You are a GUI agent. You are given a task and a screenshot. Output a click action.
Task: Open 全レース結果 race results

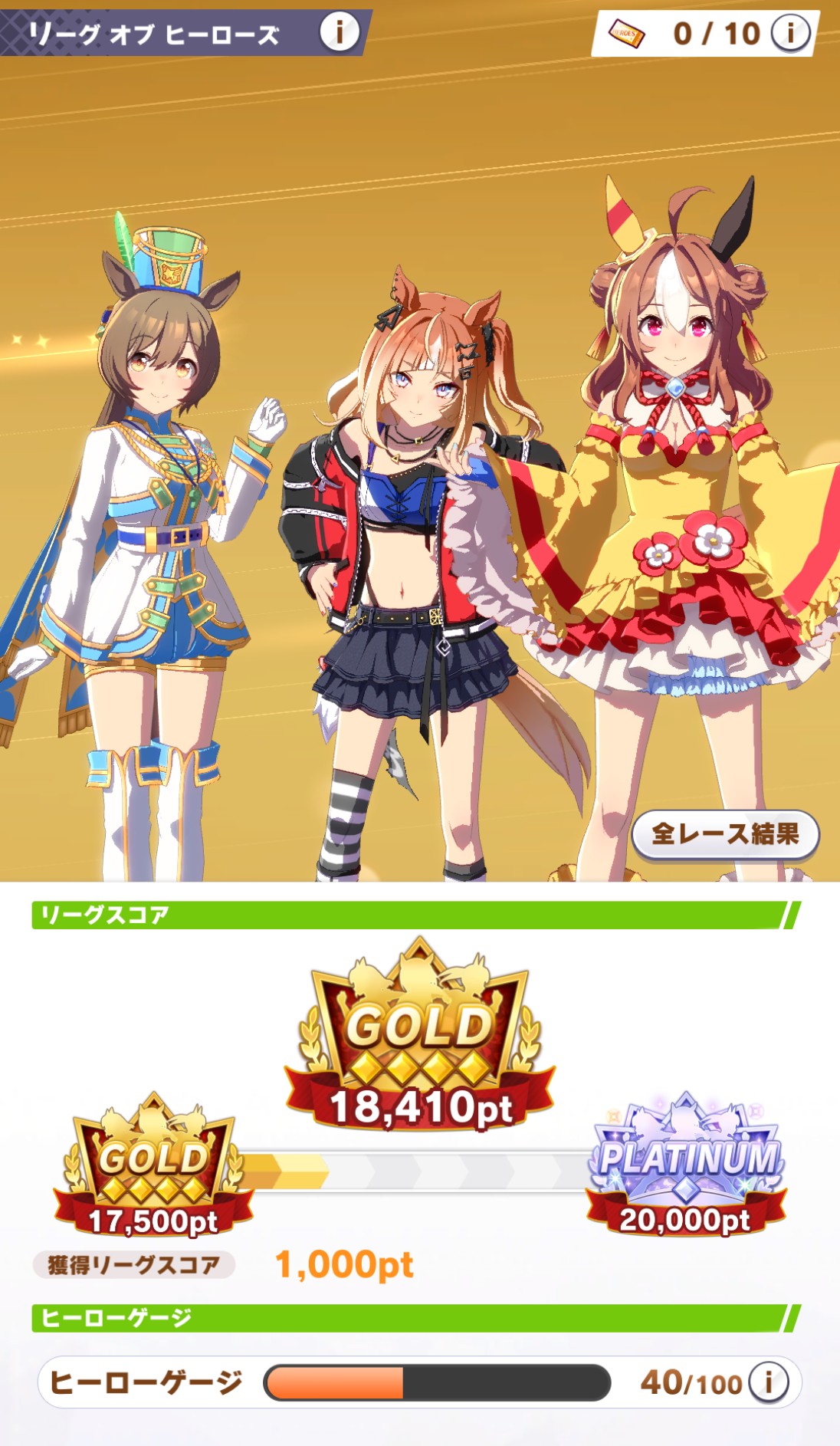point(725,833)
